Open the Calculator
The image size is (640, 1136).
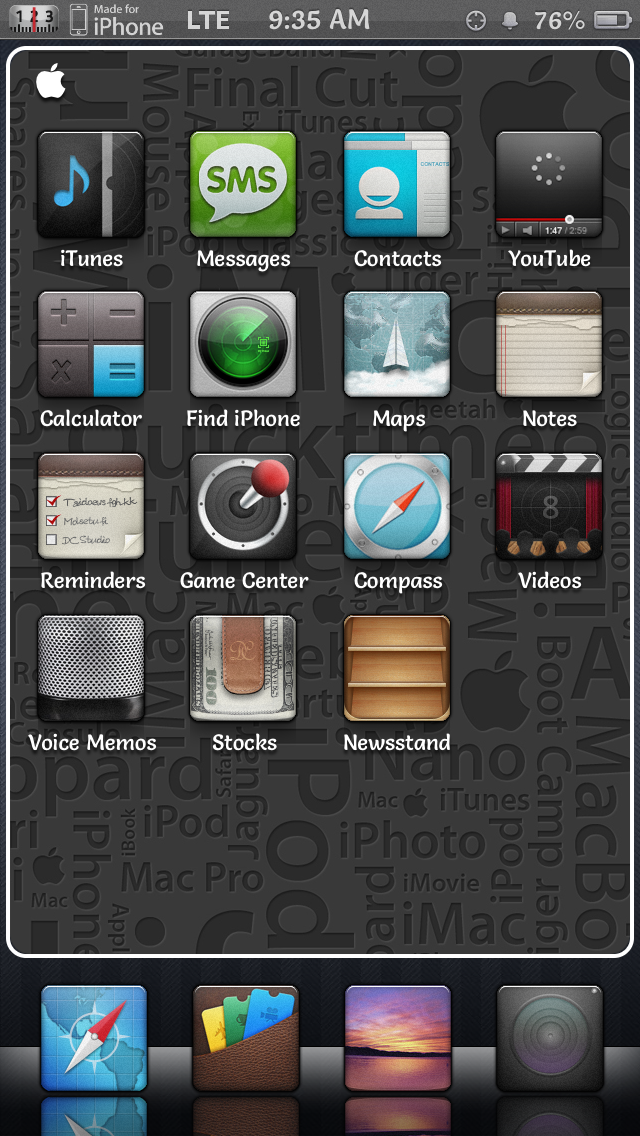(91, 345)
